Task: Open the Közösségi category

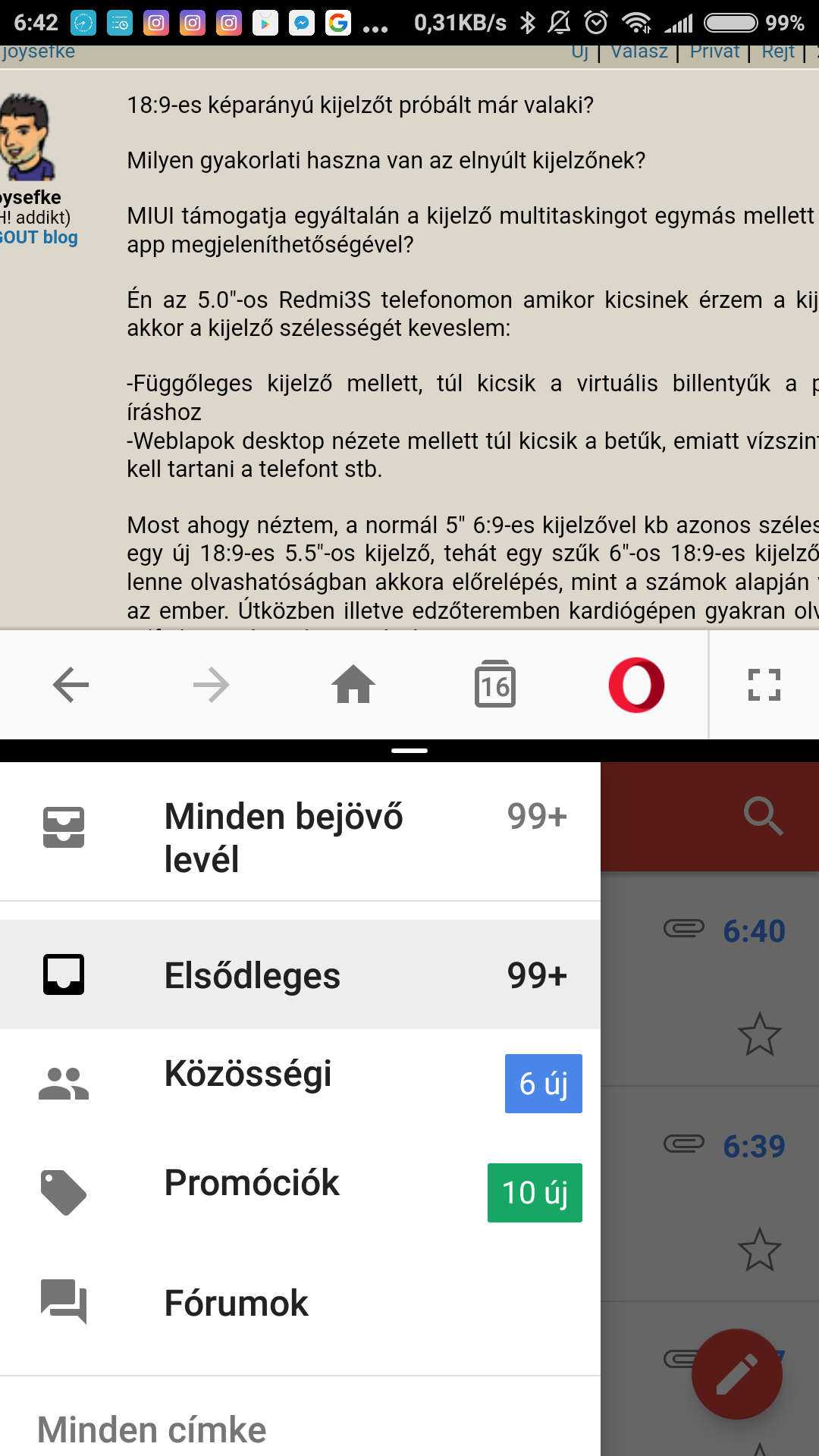Action: pos(300,1083)
